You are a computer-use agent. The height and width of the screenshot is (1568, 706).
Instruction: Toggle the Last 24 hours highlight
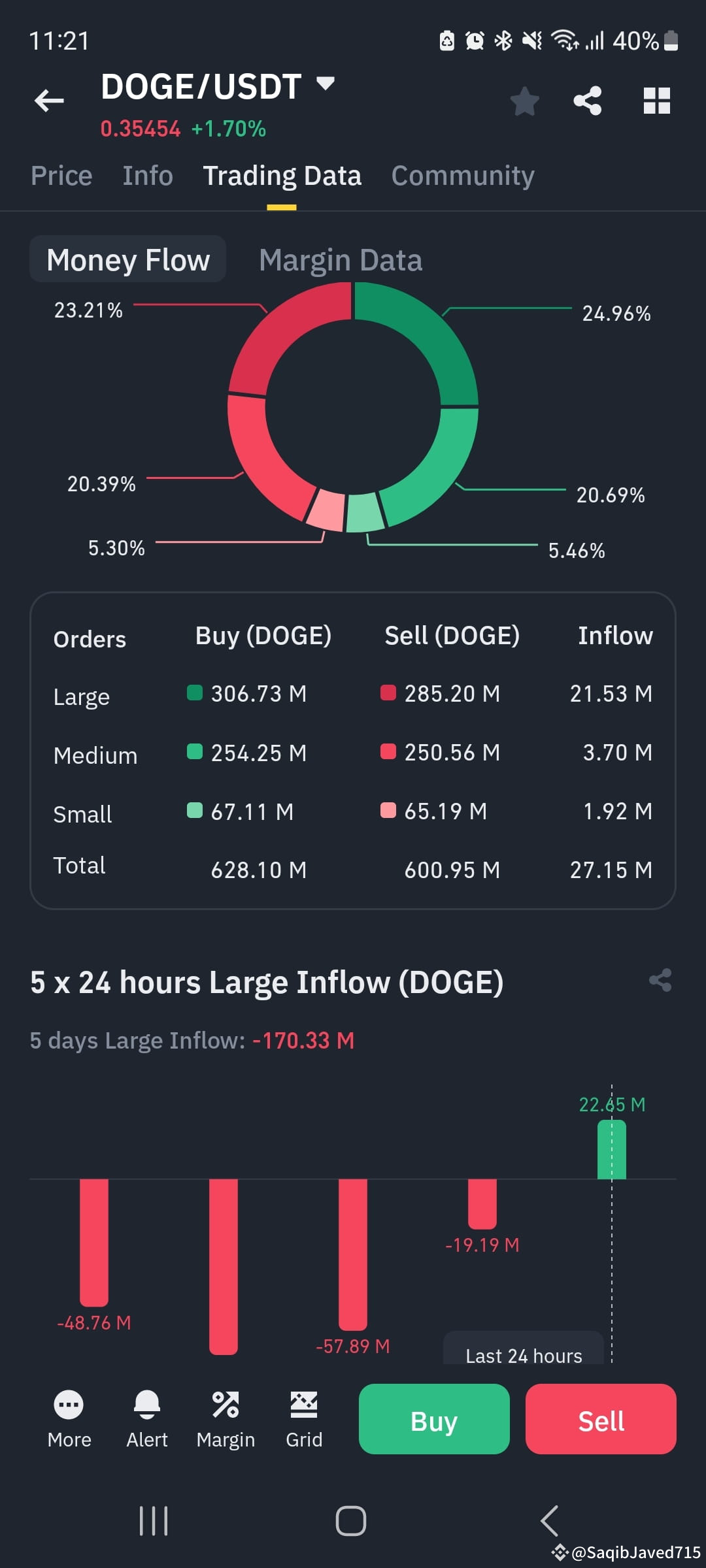point(522,1356)
